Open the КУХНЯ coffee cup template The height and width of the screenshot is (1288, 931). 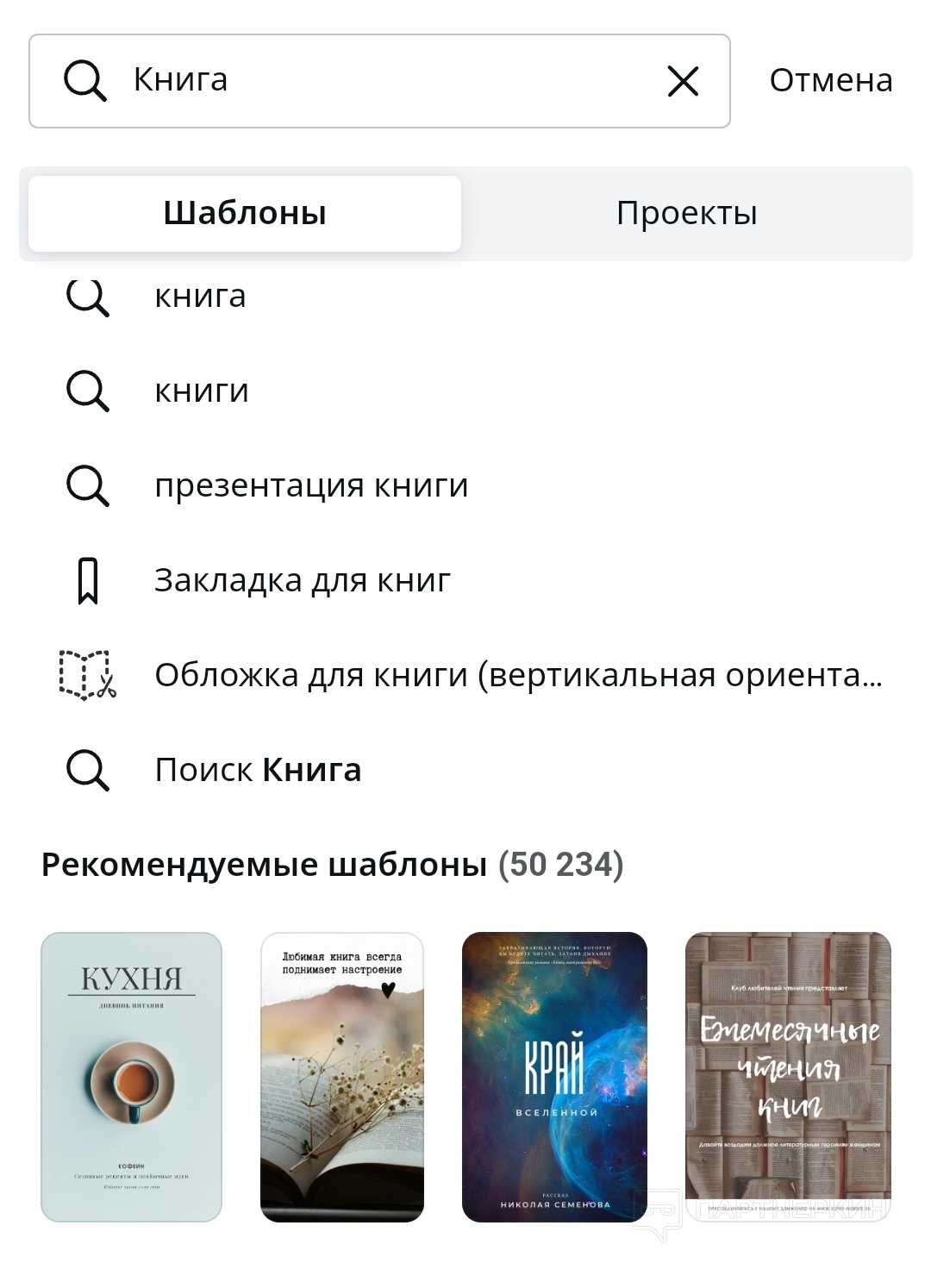(x=131, y=1077)
